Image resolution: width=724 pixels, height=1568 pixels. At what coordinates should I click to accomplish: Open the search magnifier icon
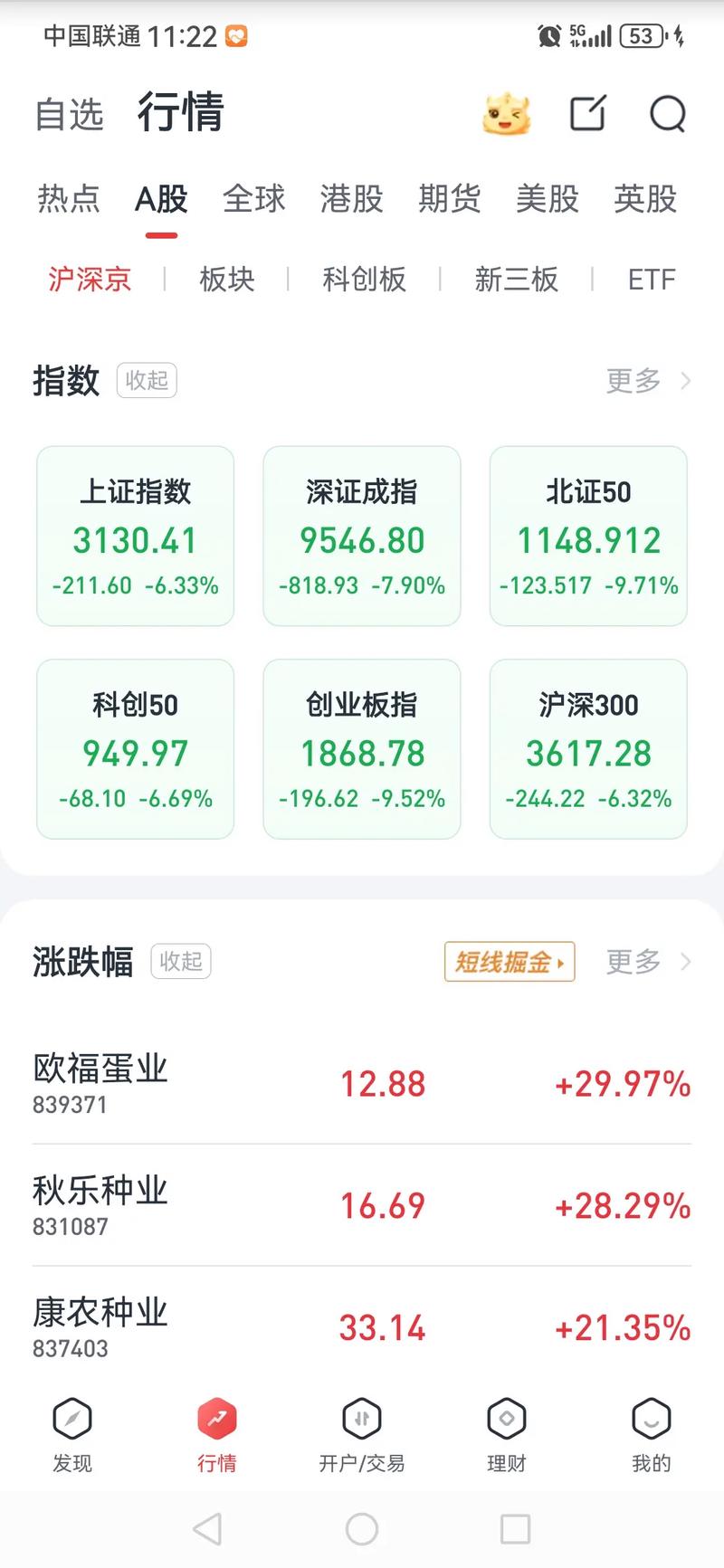tap(668, 114)
